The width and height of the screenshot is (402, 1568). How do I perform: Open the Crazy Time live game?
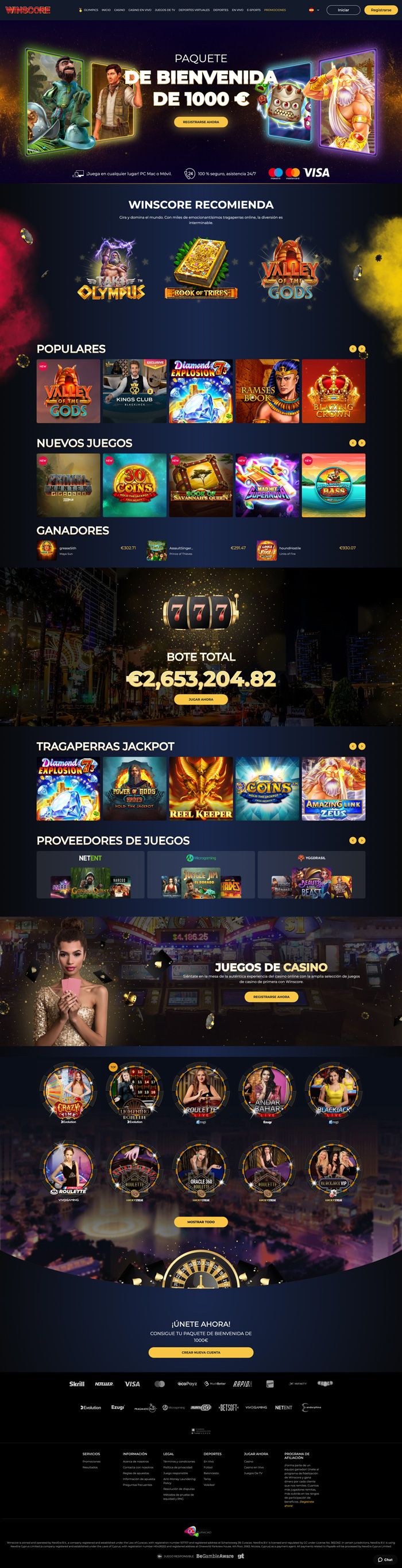point(68,1093)
